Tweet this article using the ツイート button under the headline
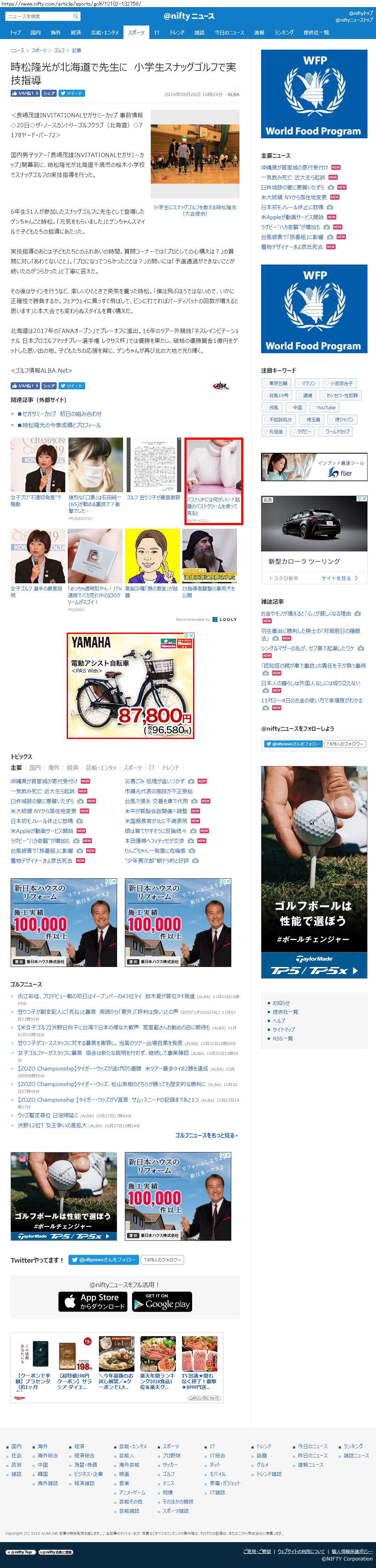The image size is (376, 1568). (x=72, y=93)
